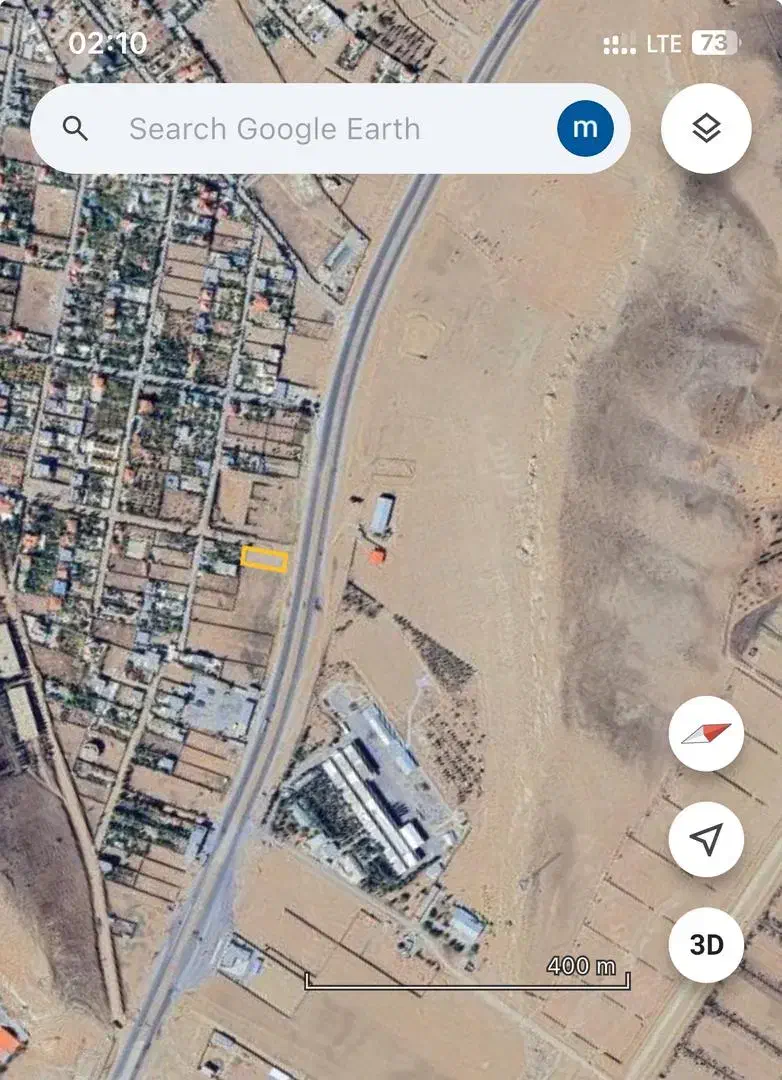
Task: Jump to my current location
Action: coord(706,840)
